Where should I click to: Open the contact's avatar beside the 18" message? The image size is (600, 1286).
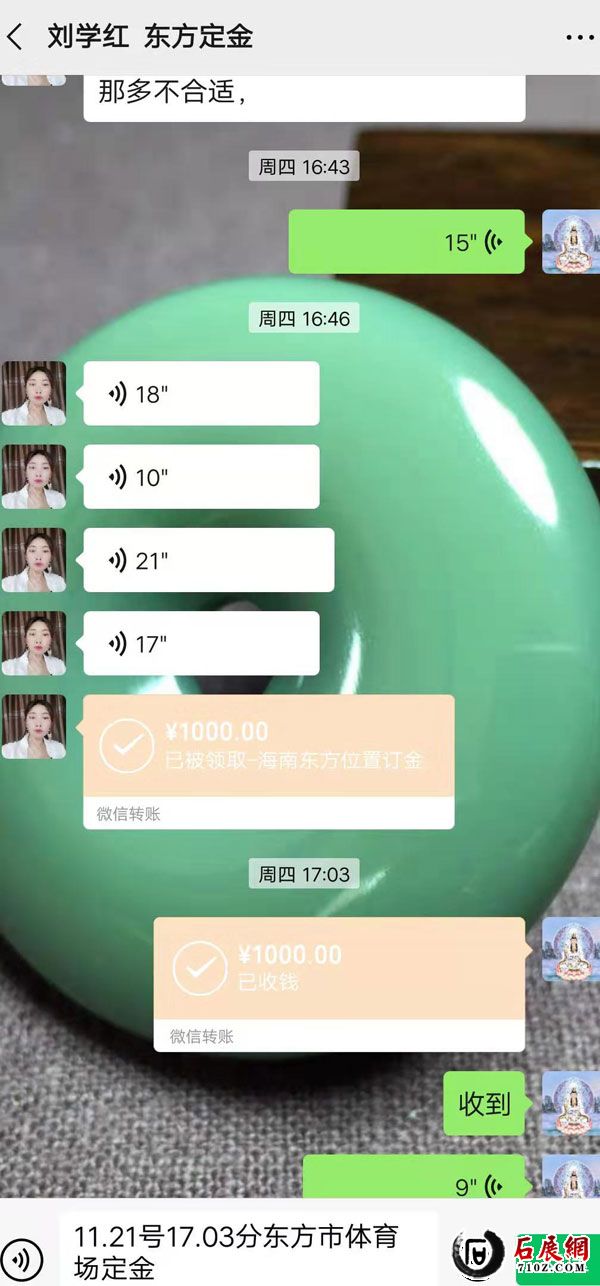click(34, 394)
